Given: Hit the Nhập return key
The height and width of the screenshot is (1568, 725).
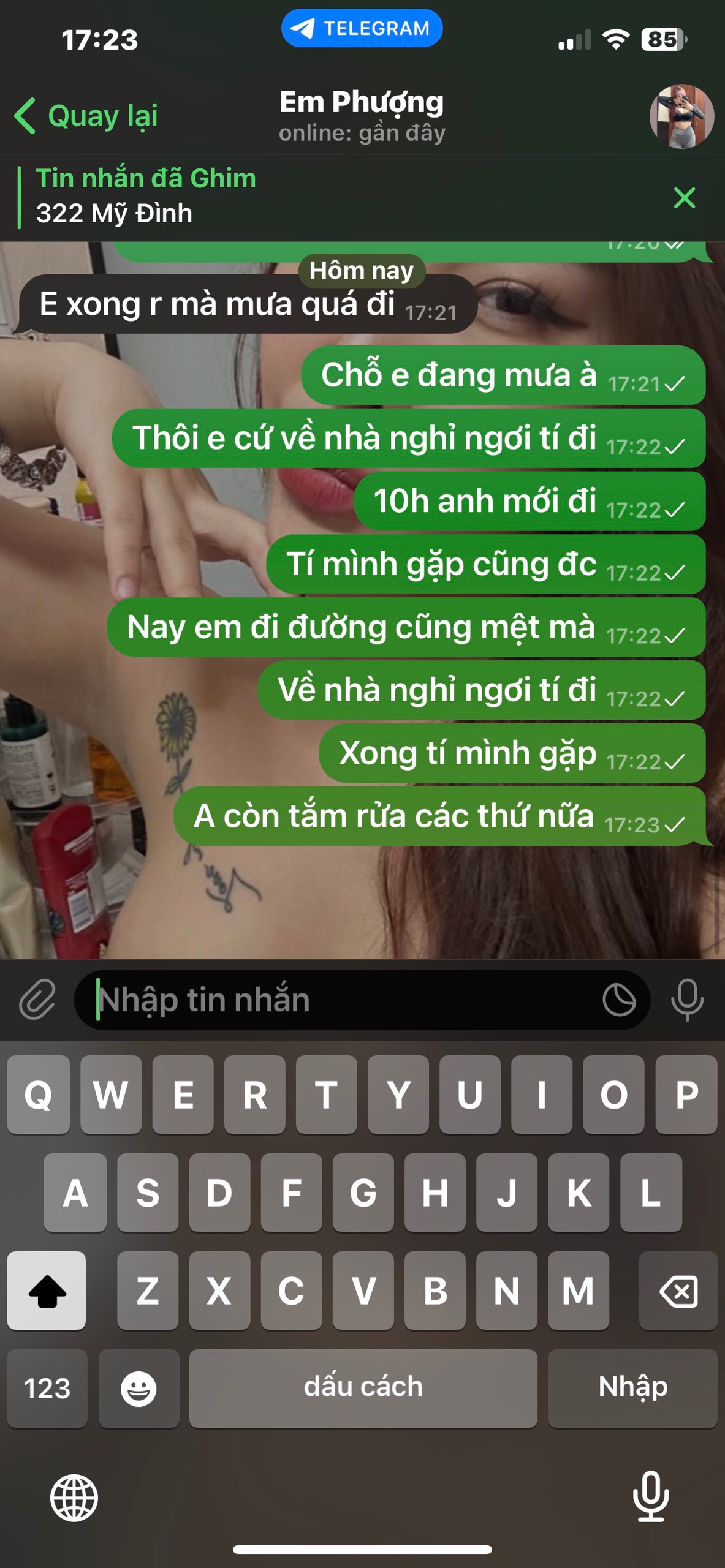Looking at the screenshot, I should pyautogui.click(x=632, y=1388).
